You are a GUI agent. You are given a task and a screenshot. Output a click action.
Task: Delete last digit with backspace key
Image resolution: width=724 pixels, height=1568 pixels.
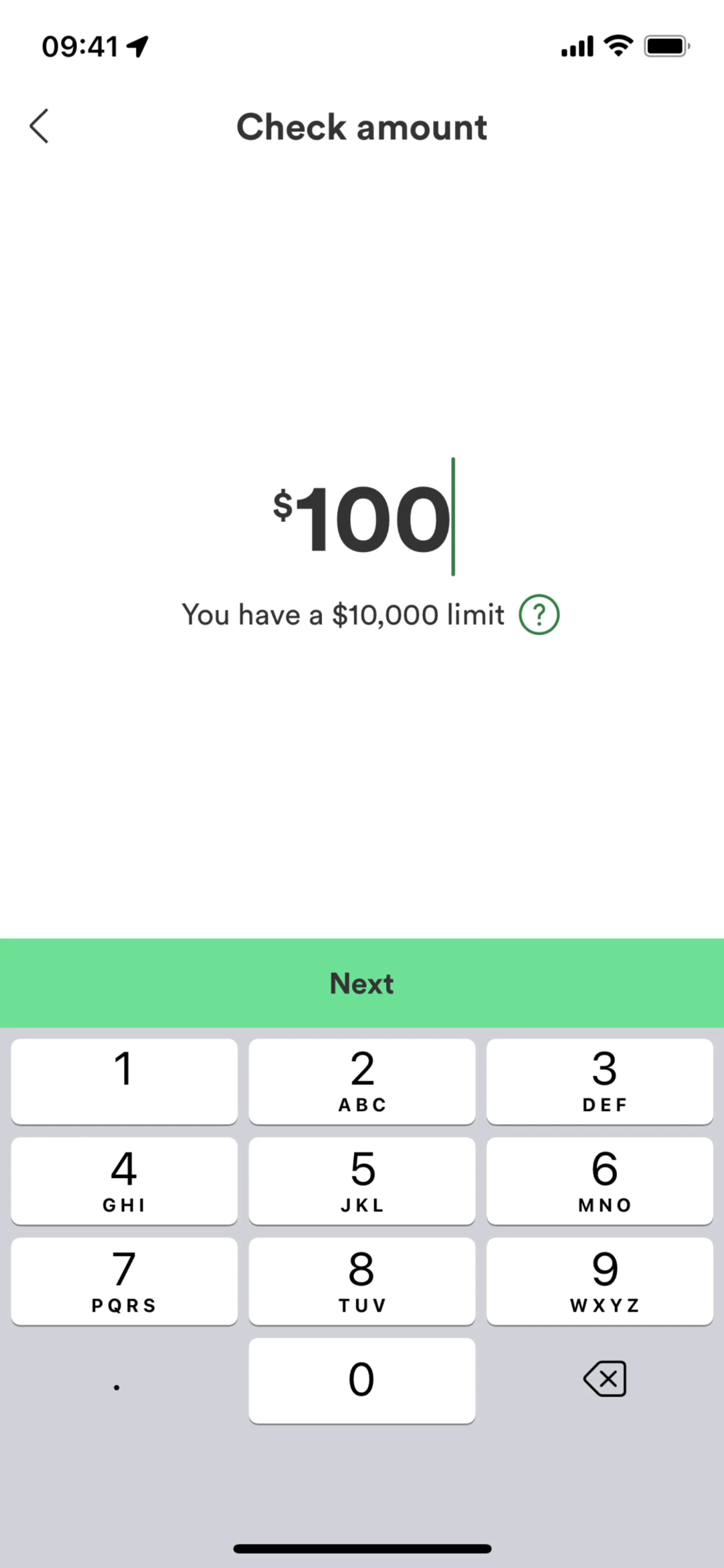pyautogui.click(x=604, y=1379)
